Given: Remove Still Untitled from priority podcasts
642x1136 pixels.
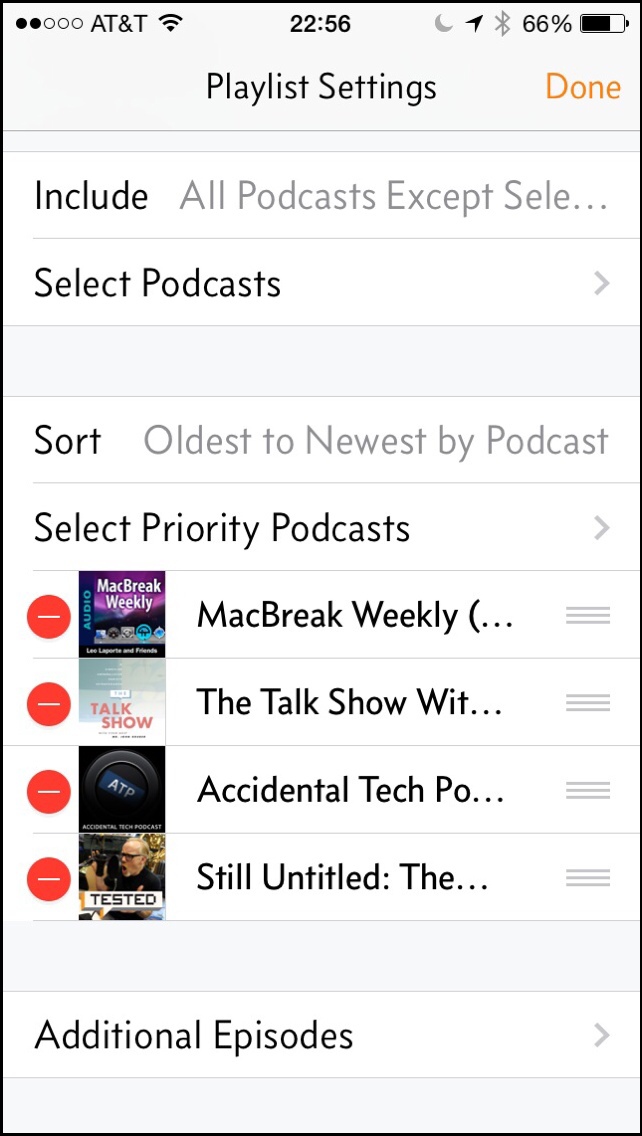Looking at the screenshot, I should pyautogui.click(x=49, y=878).
